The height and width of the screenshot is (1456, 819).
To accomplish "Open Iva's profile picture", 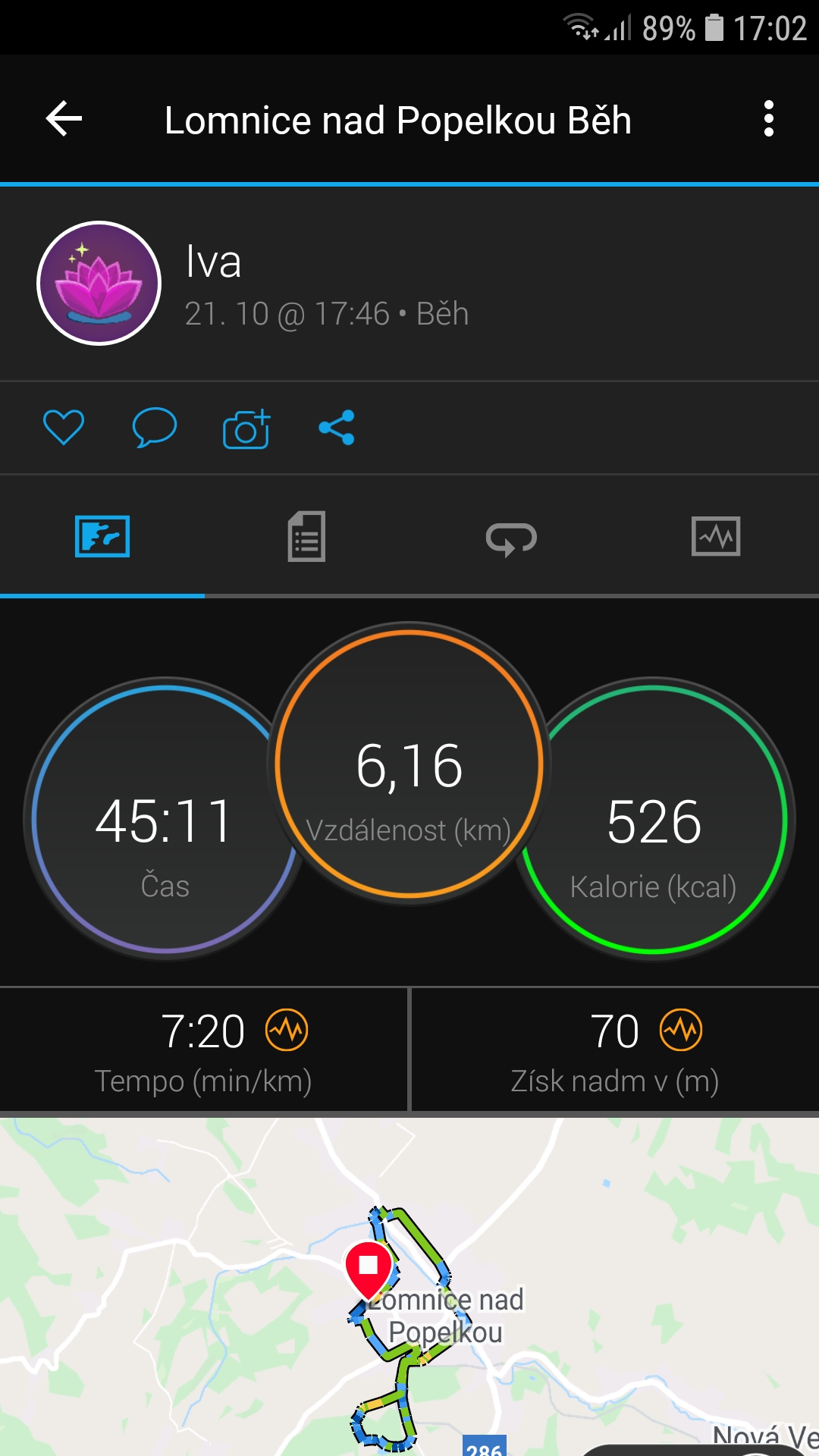I will [99, 284].
